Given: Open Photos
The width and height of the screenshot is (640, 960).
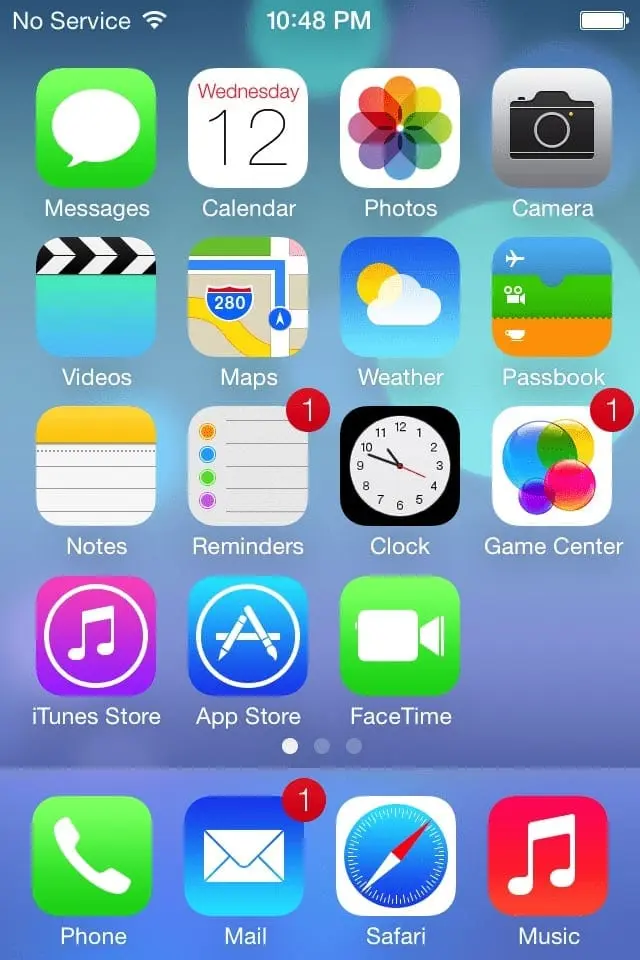Looking at the screenshot, I should point(400,128).
